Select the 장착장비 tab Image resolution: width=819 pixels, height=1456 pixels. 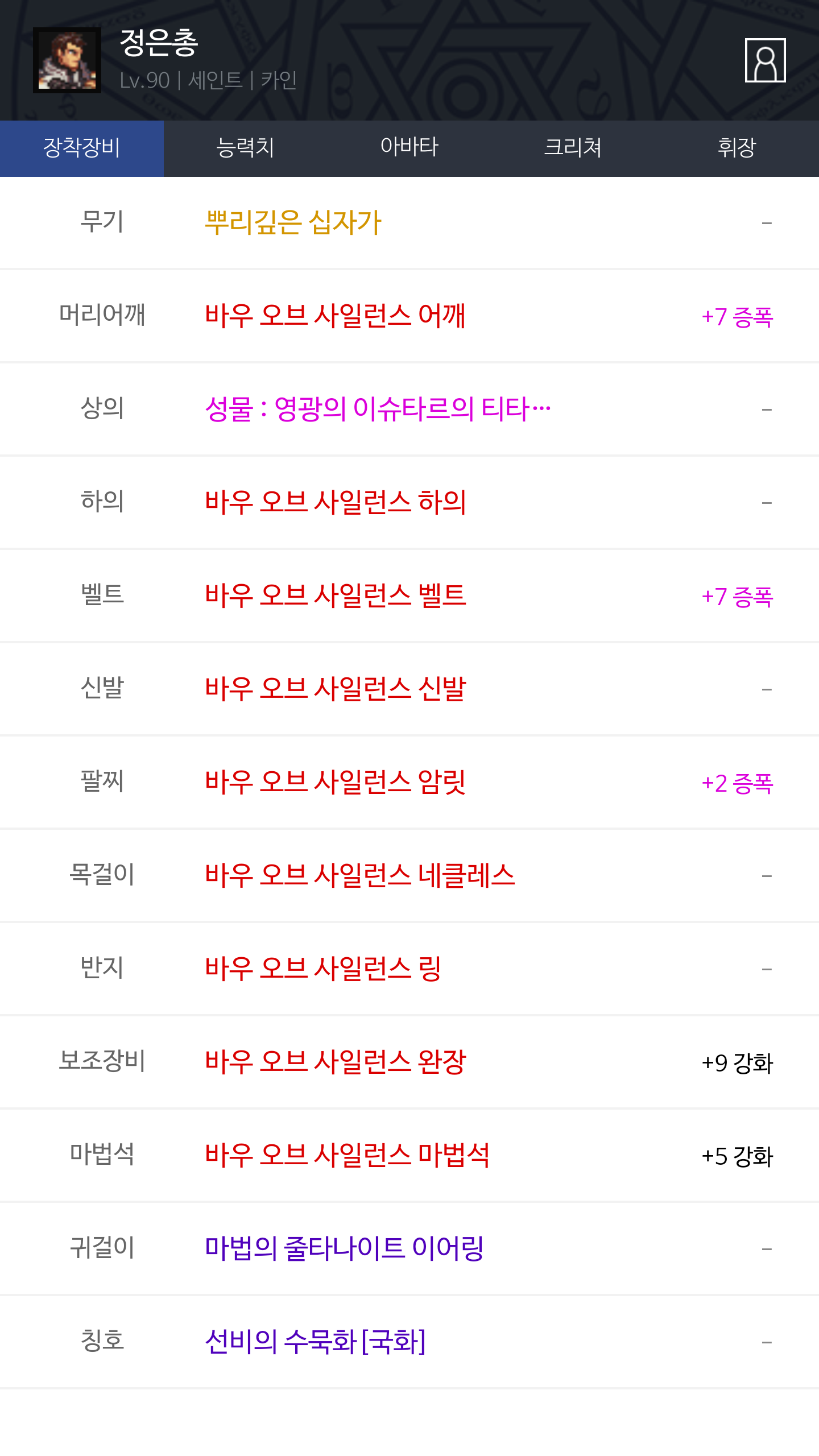pos(82,148)
